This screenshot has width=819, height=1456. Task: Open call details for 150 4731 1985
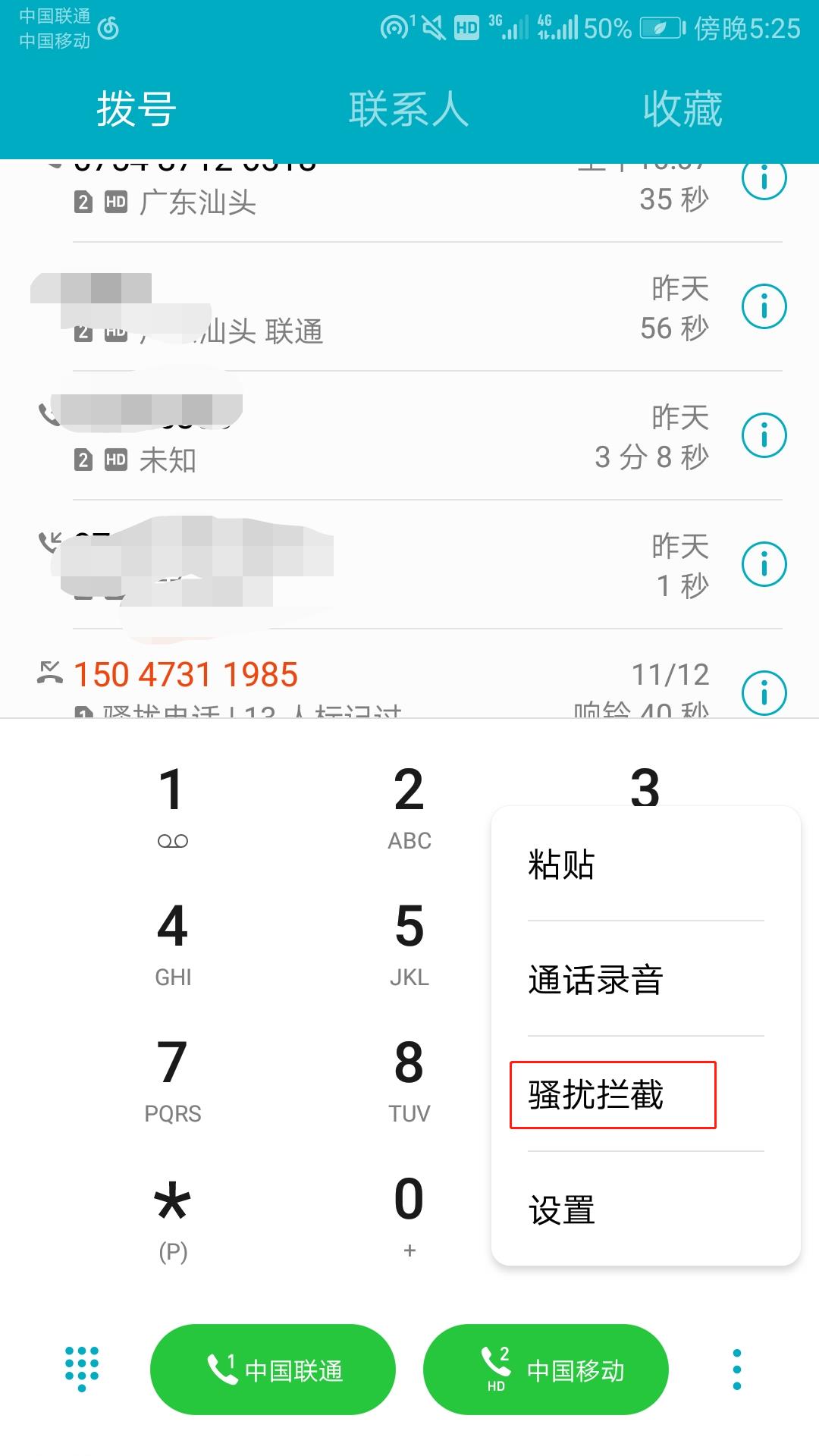[x=764, y=692]
